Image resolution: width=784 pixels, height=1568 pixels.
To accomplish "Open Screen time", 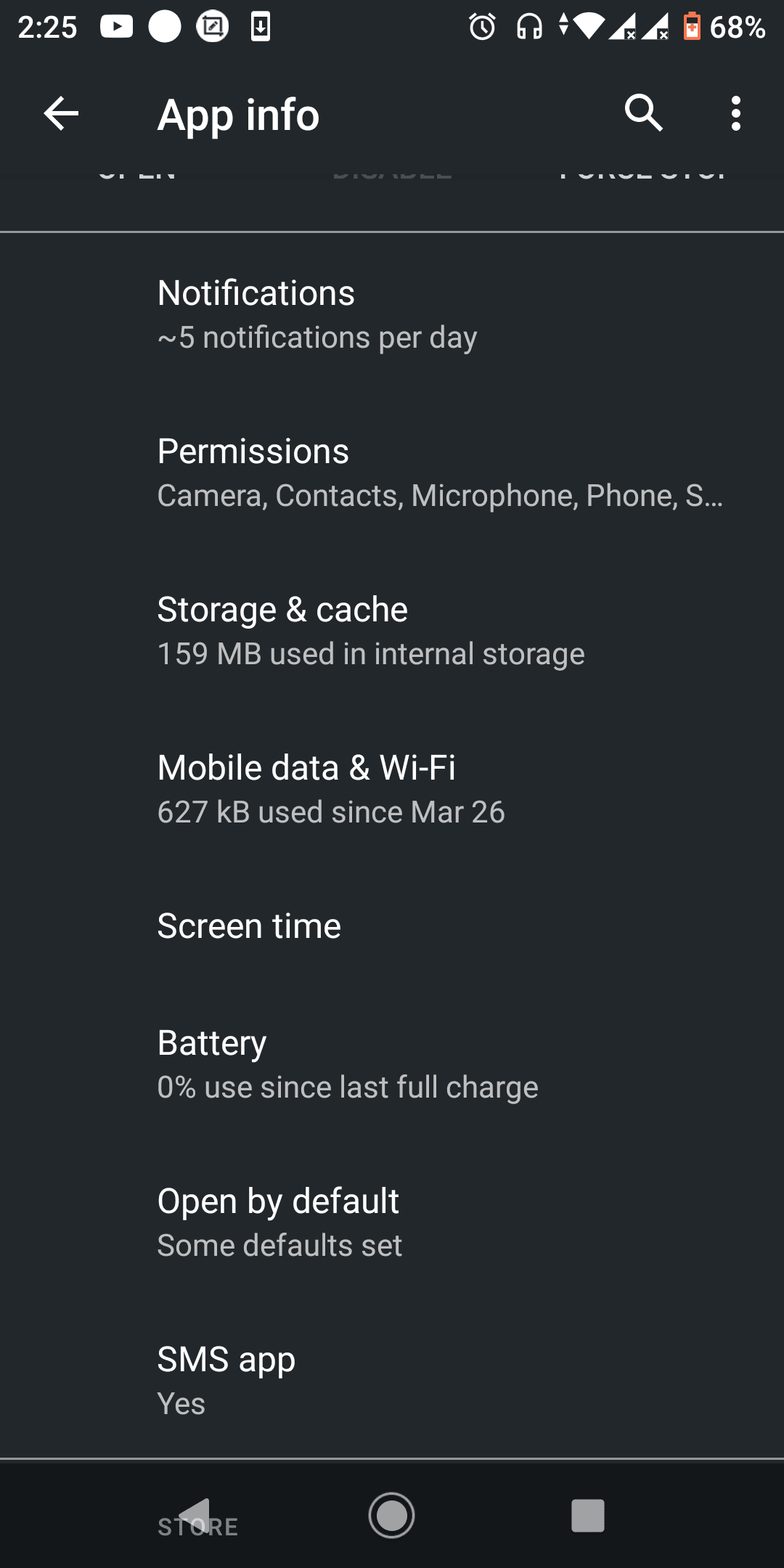I will 392,926.
